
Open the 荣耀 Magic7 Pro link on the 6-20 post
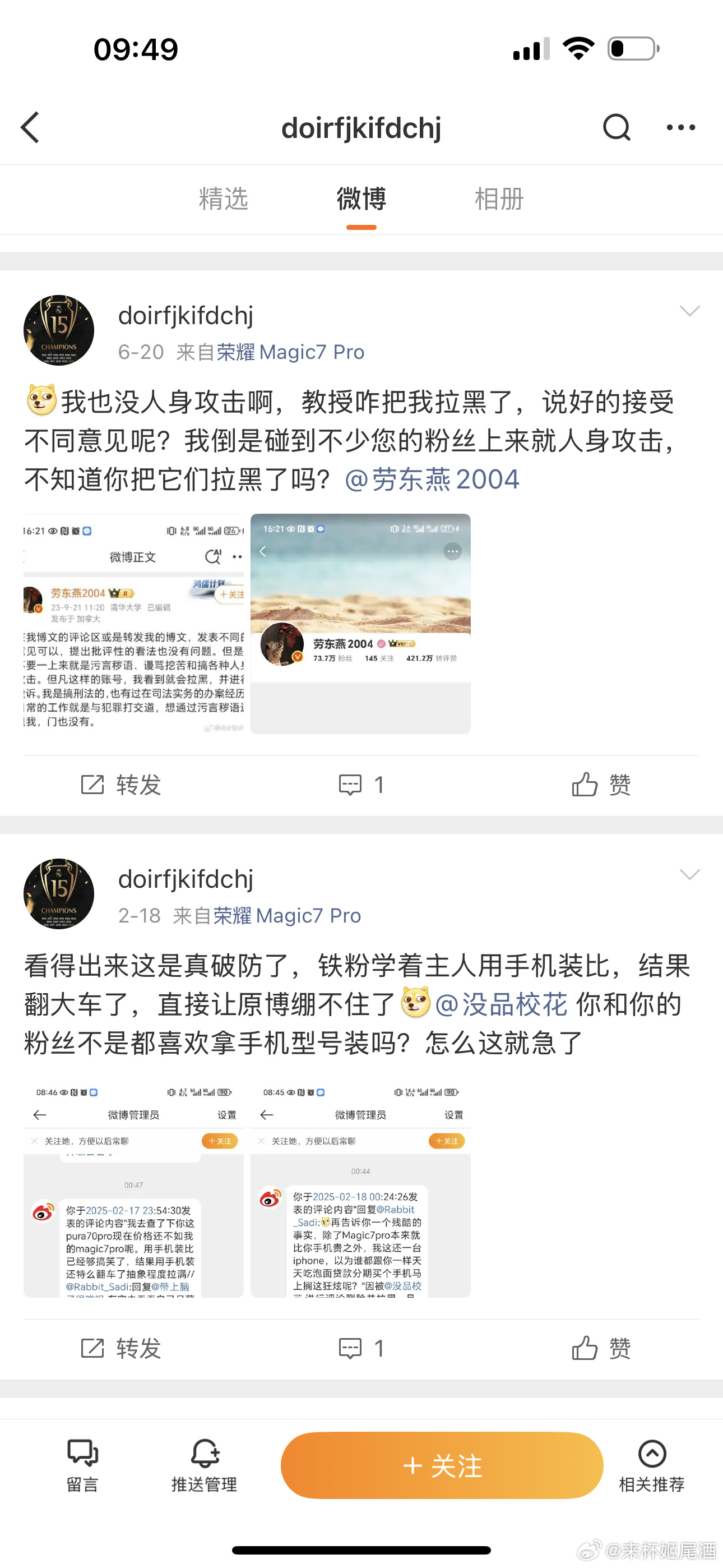pyautogui.click(x=290, y=352)
